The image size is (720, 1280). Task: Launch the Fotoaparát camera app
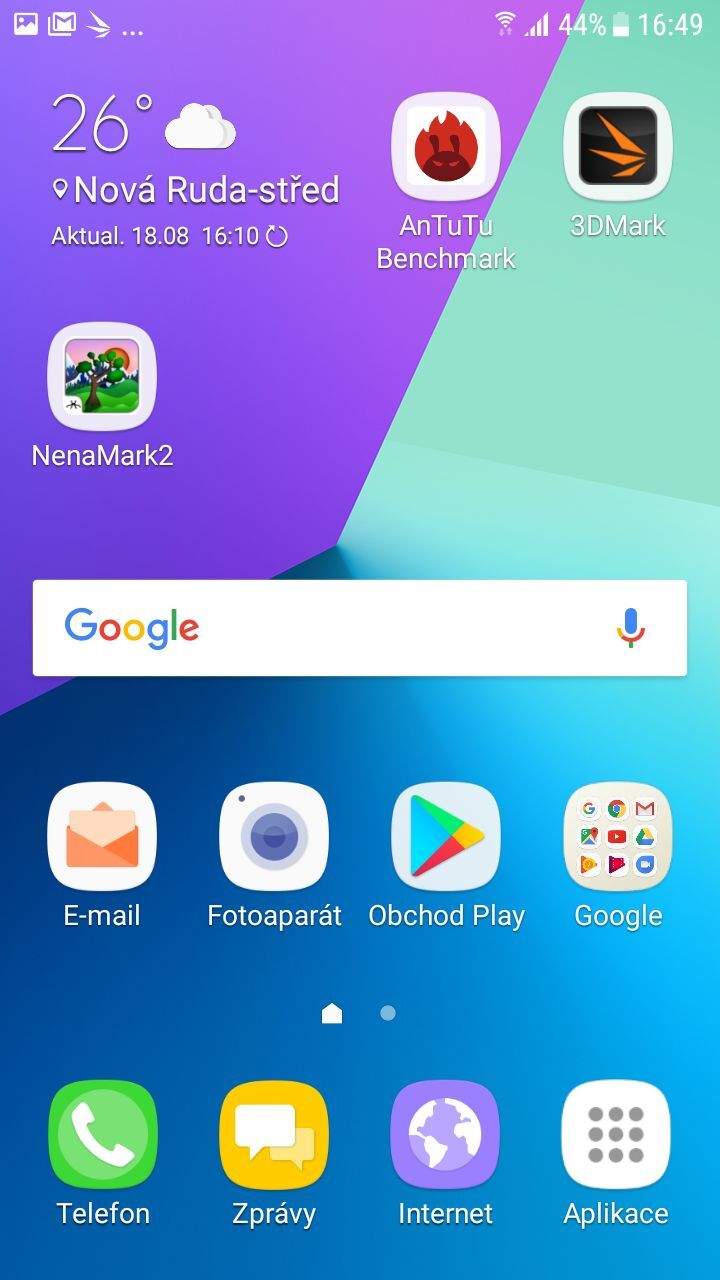(x=274, y=837)
